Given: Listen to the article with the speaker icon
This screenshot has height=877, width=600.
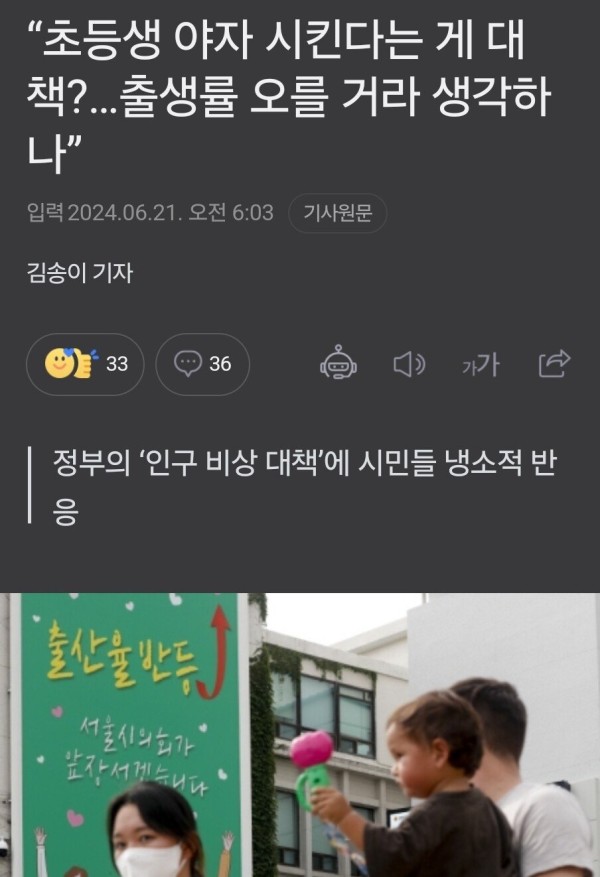Looking at the screenshot, I should 410,364.
